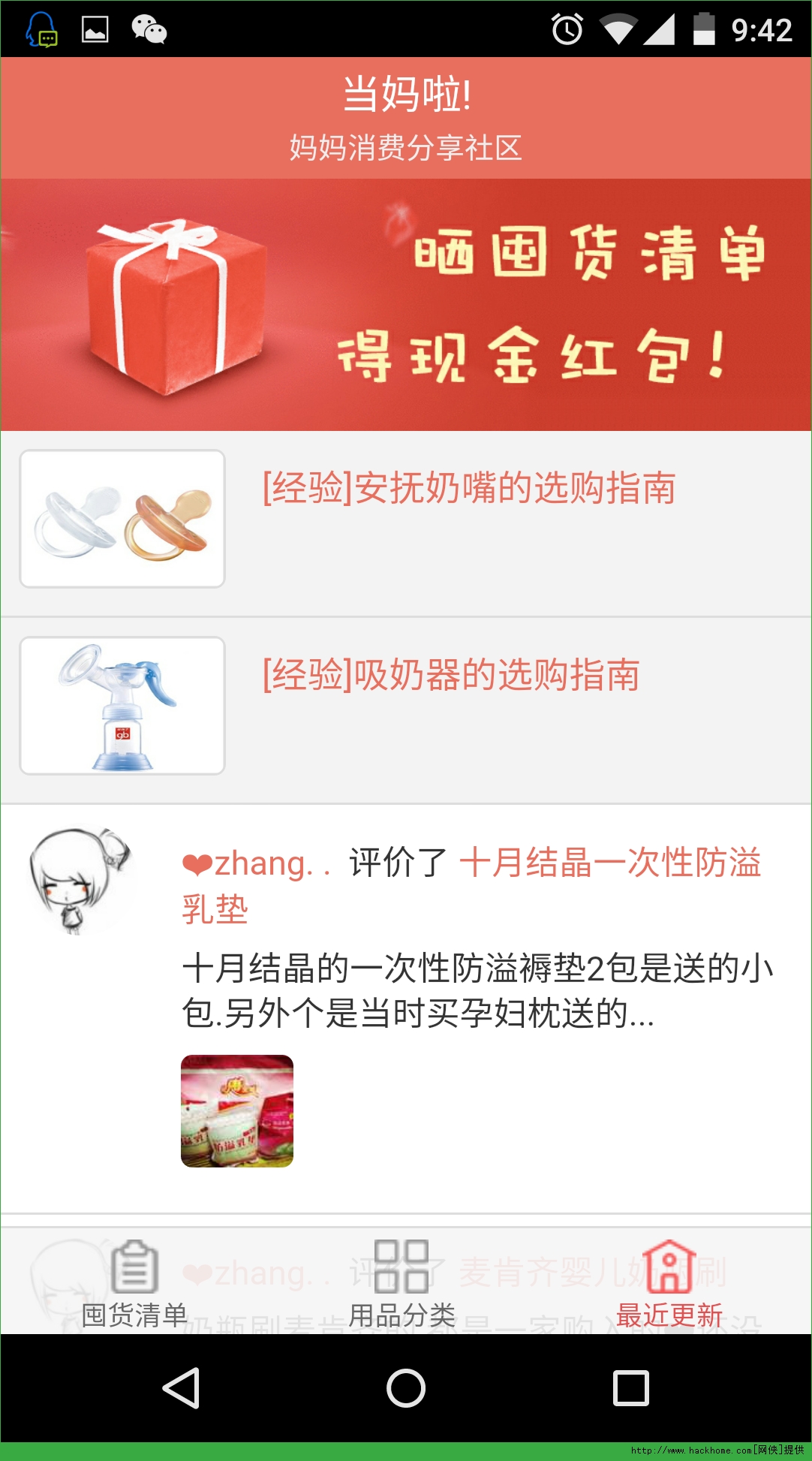This screenshot has width=812, height=1461.
Task: Select the 最近更新 tab
Action: point(669,1285)
